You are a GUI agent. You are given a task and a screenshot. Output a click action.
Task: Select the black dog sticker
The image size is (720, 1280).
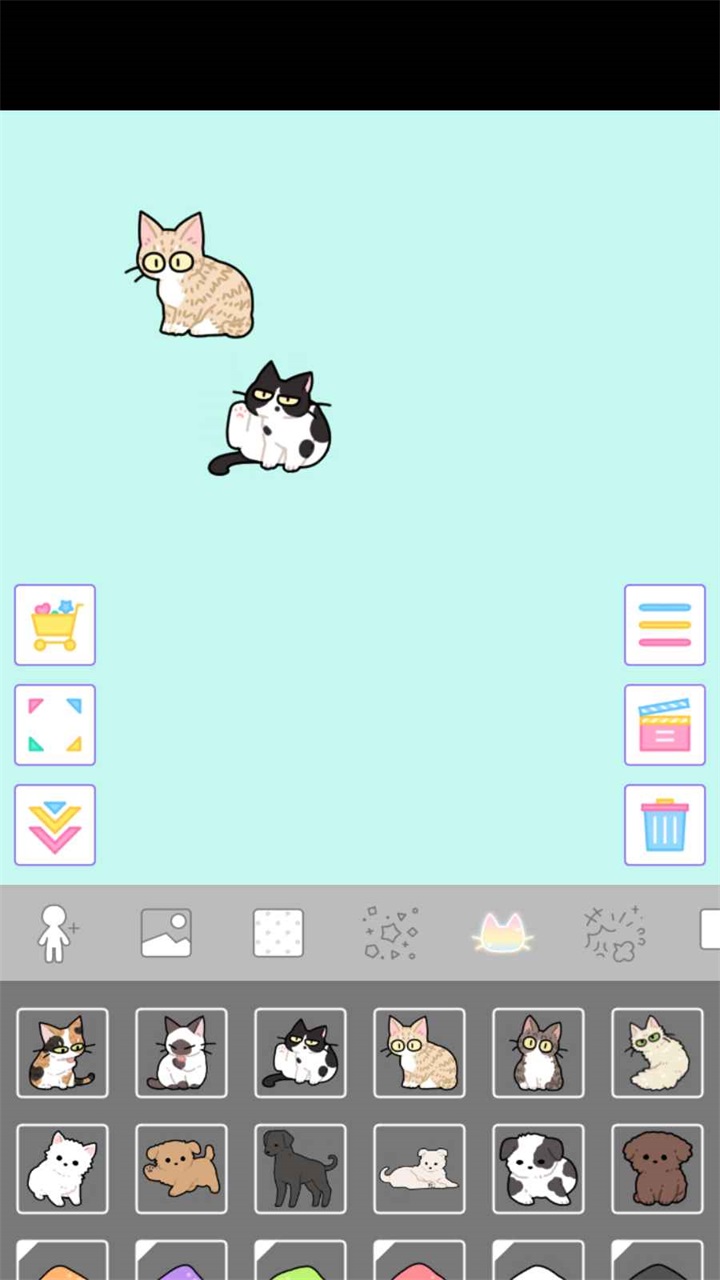(300, 1169)
